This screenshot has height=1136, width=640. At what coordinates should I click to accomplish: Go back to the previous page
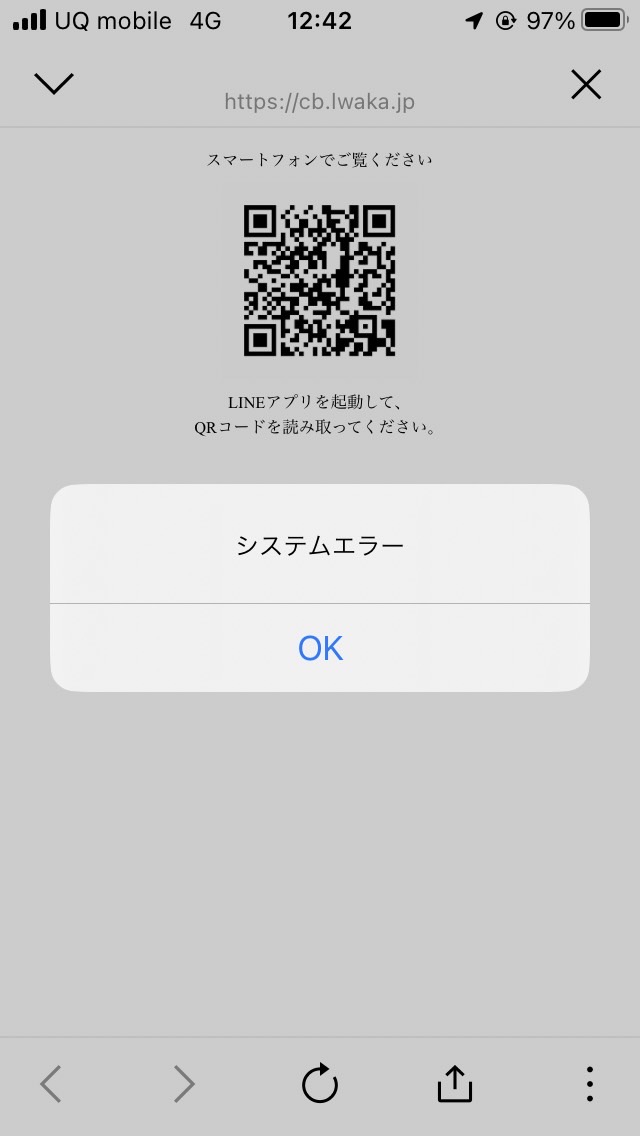[51, 1085]
